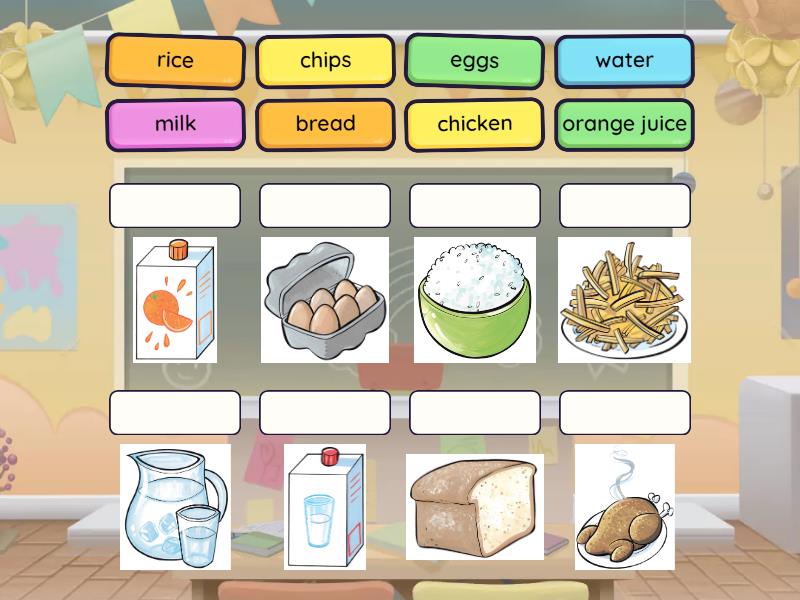Choose the orange juice word tile
Image resolution: width=800 pixels, height=600 pixels.
[x=624, y=125]
